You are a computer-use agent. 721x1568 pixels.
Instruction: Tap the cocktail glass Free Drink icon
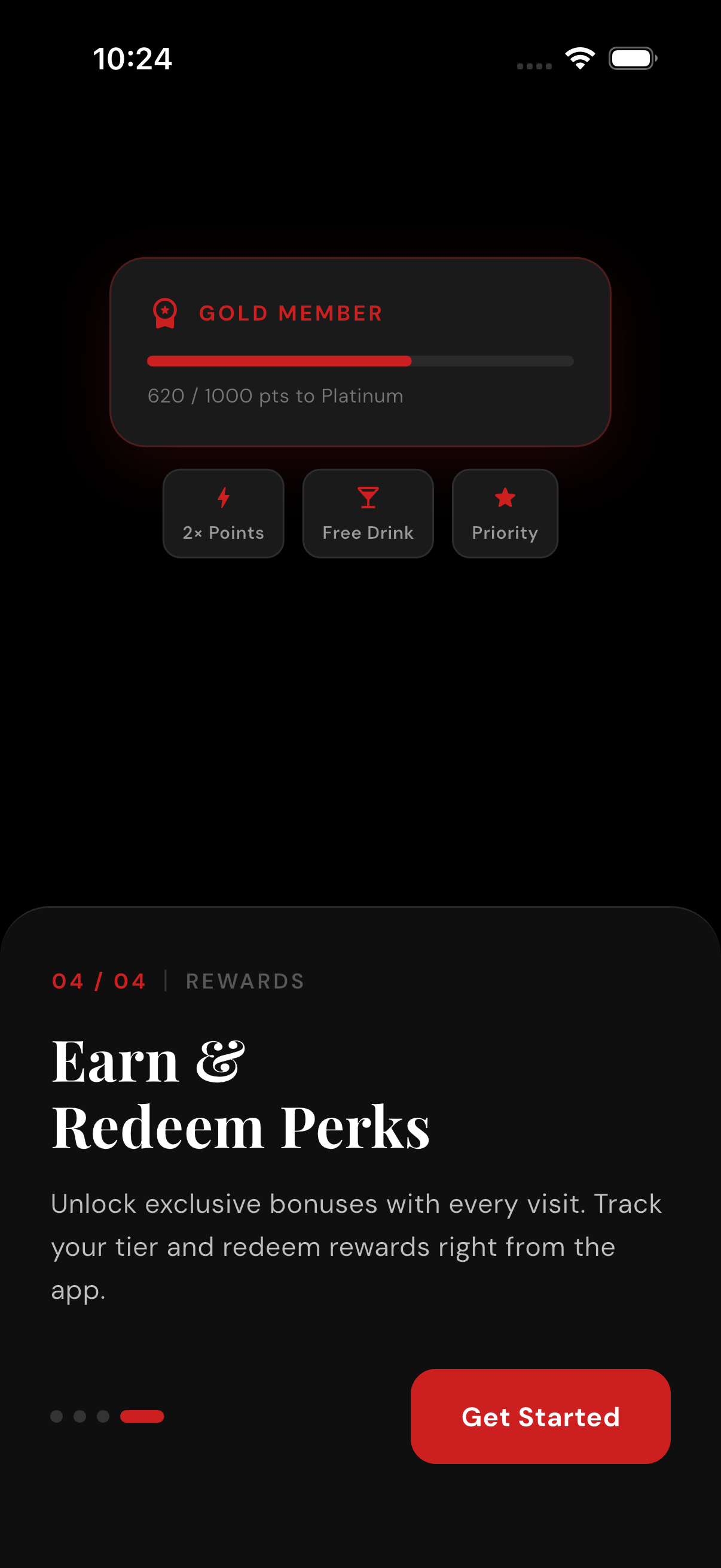[x=368, y=496]
